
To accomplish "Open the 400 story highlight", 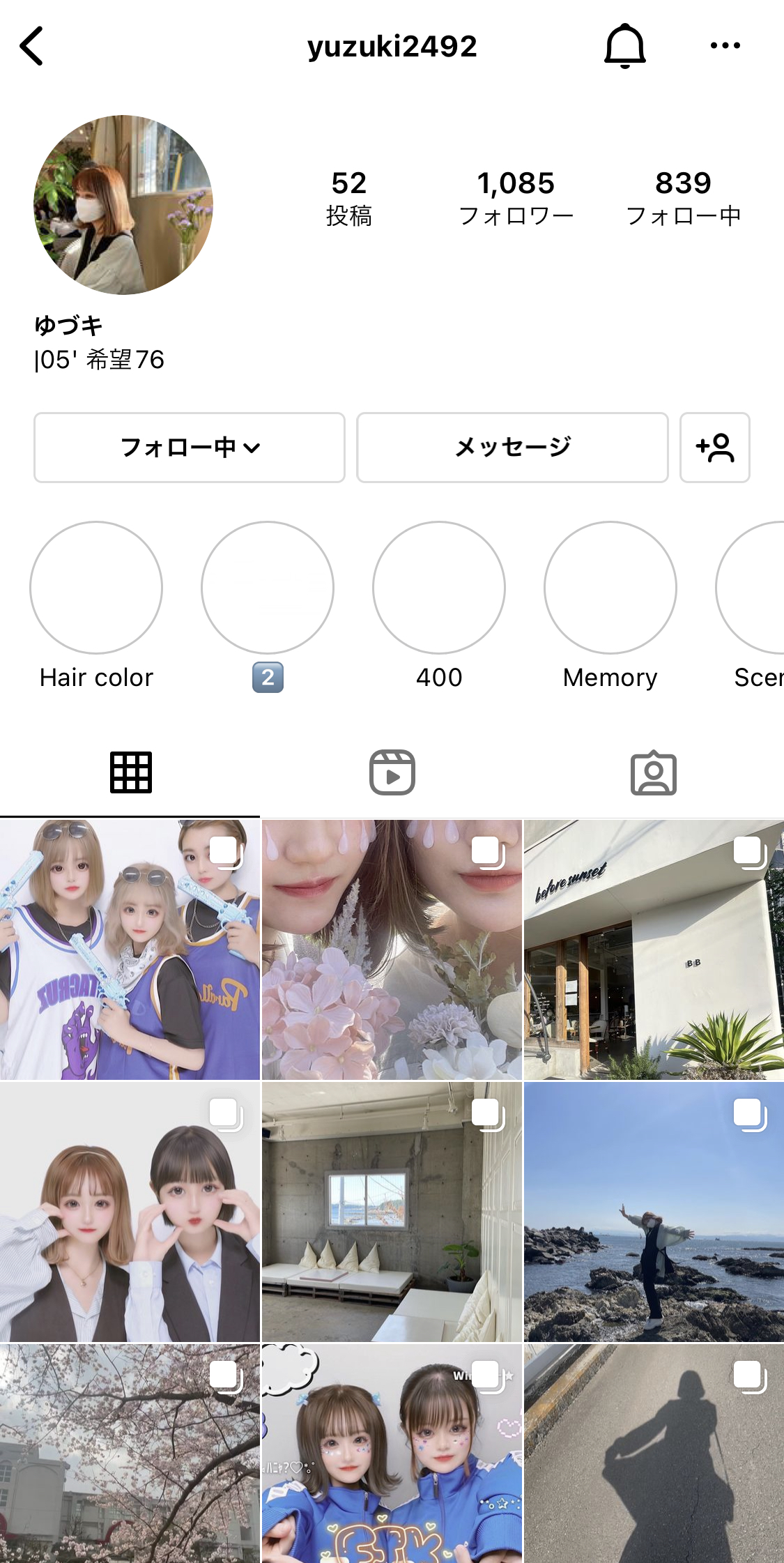I will (439, 588).
